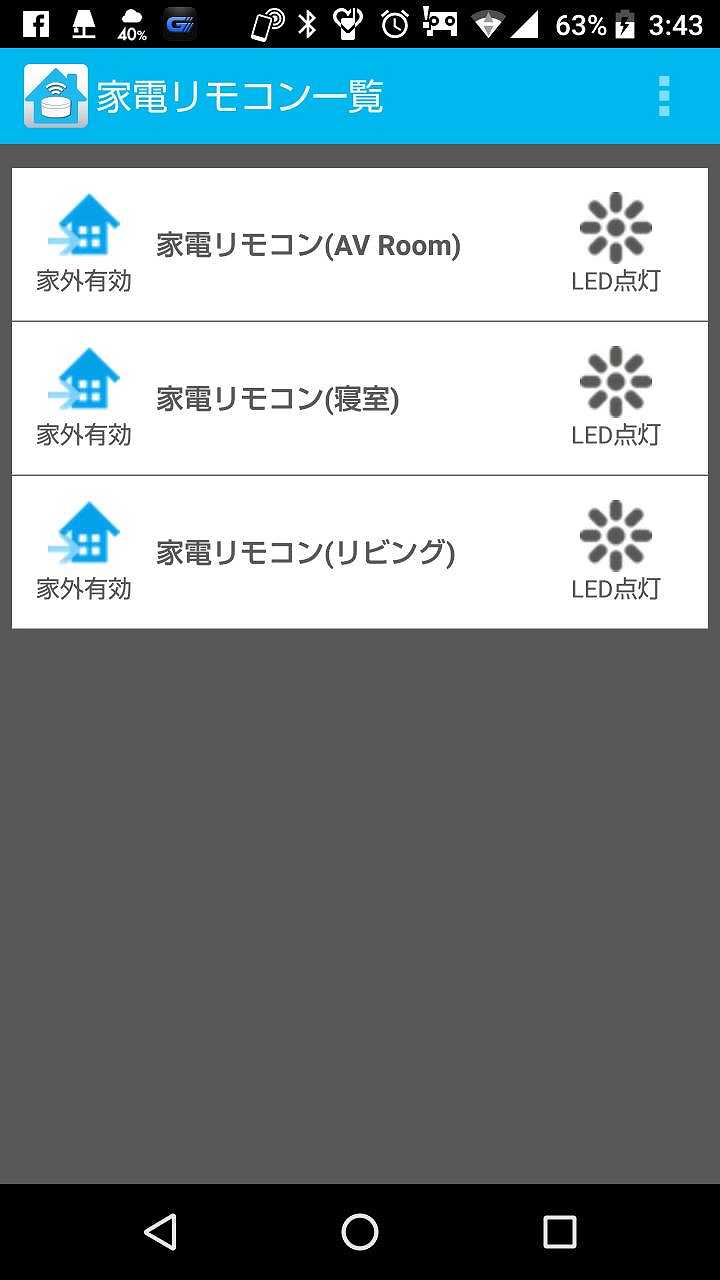The width and height of the screenshot is (720, 1280).
Task: Open 家電リモコン(リビング) remote
Action: coord(305,553)
